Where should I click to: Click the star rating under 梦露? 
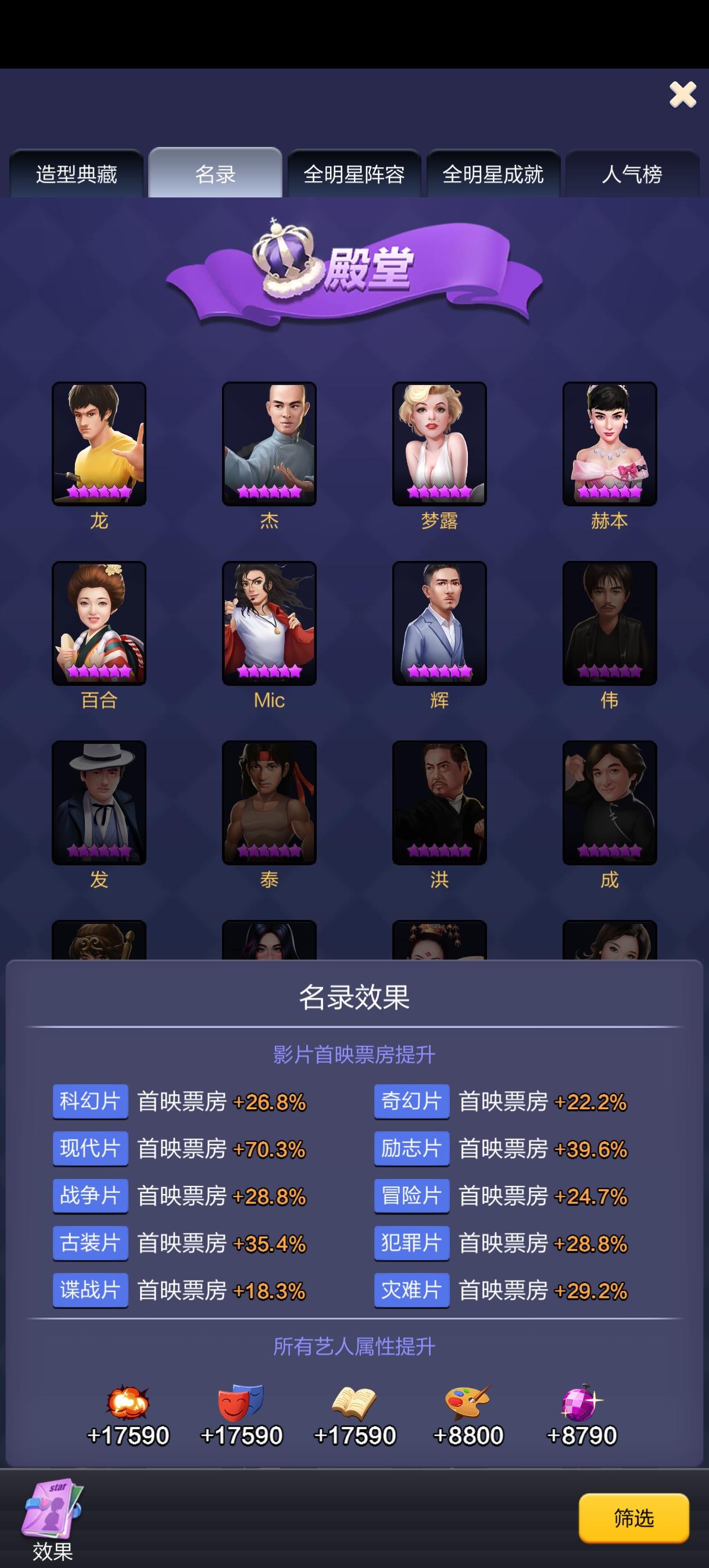[x=439, y=491]
